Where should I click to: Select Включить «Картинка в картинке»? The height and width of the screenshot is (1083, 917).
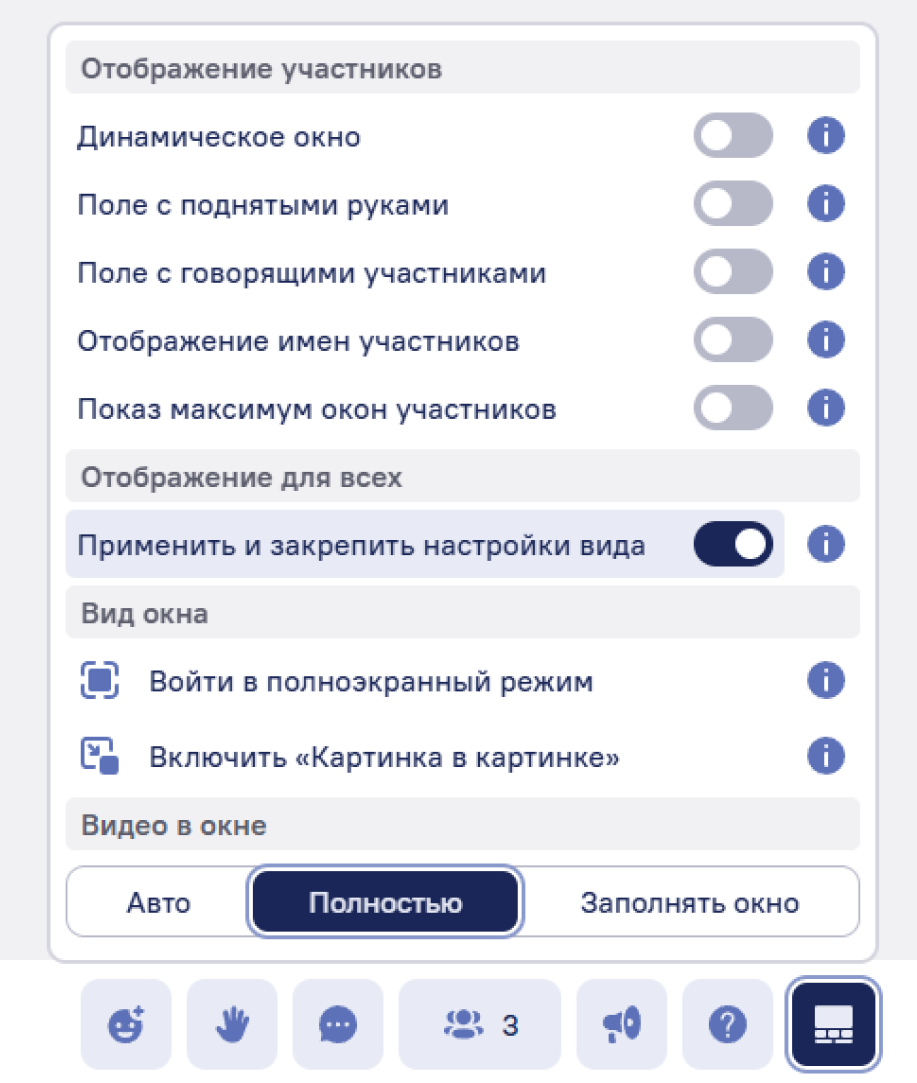point(384,757)
